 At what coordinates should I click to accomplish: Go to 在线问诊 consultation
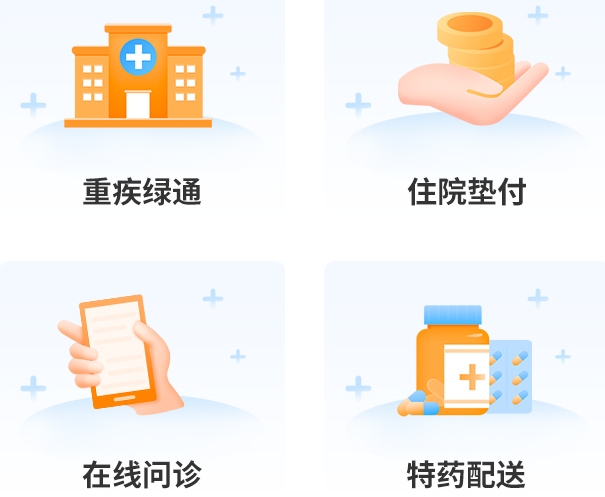141,380
